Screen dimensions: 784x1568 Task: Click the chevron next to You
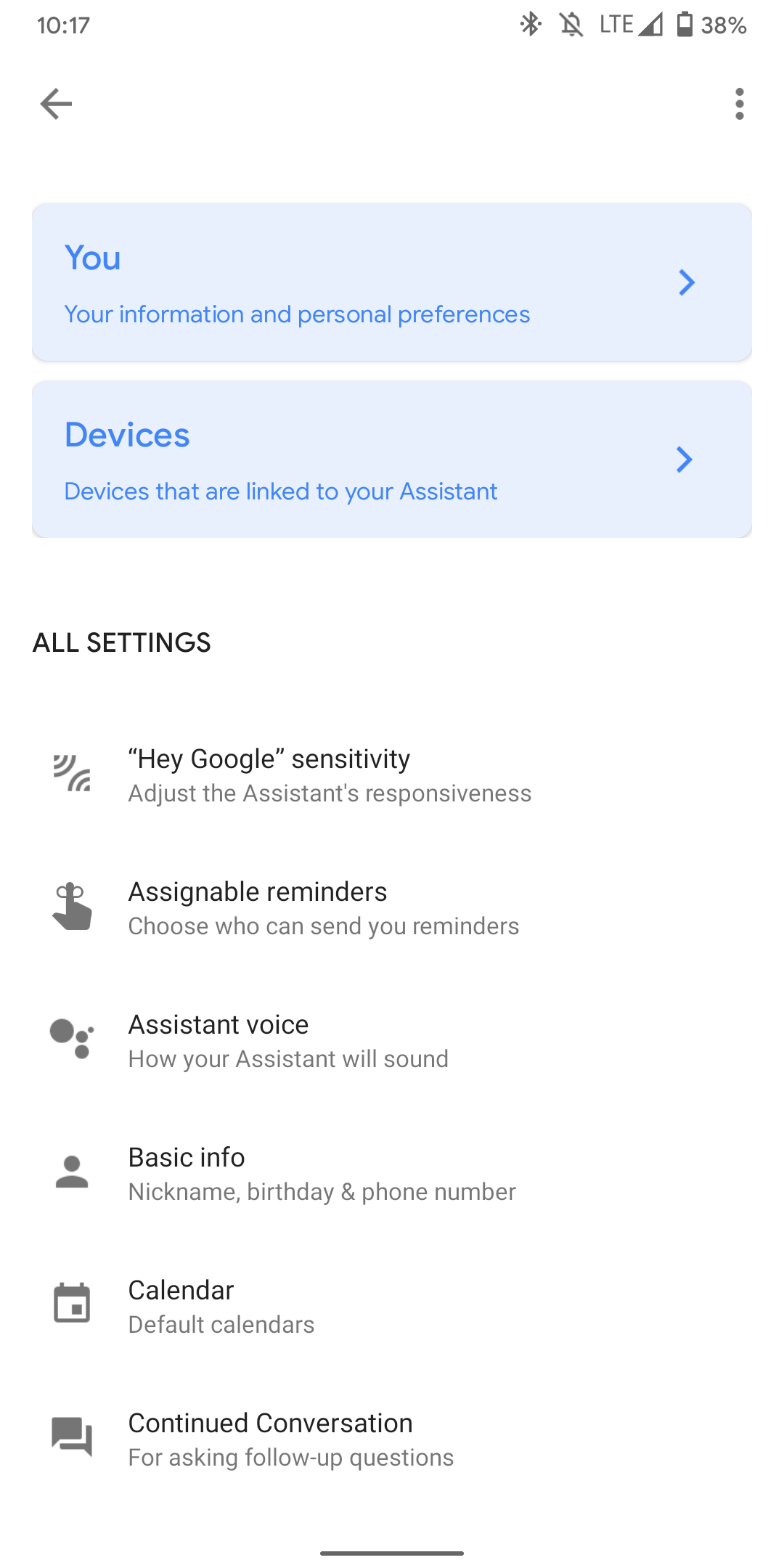[687, 282]
